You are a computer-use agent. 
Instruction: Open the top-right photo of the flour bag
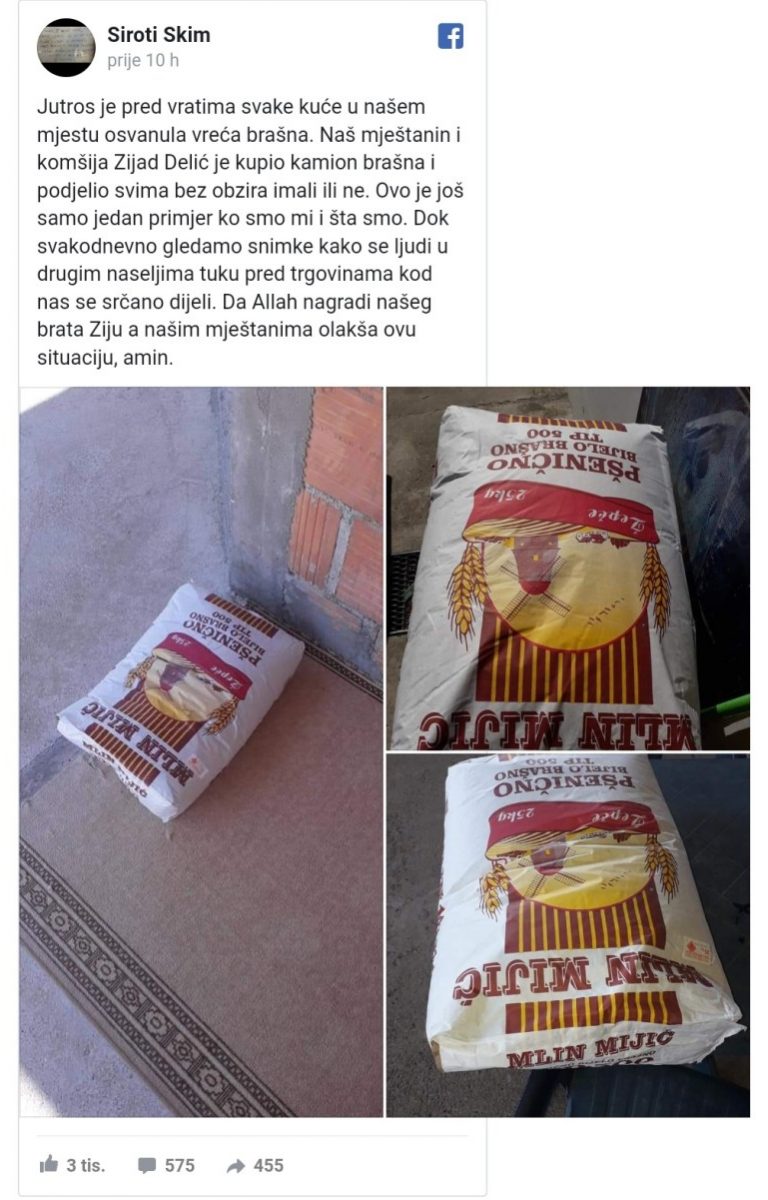pos(568,567)
